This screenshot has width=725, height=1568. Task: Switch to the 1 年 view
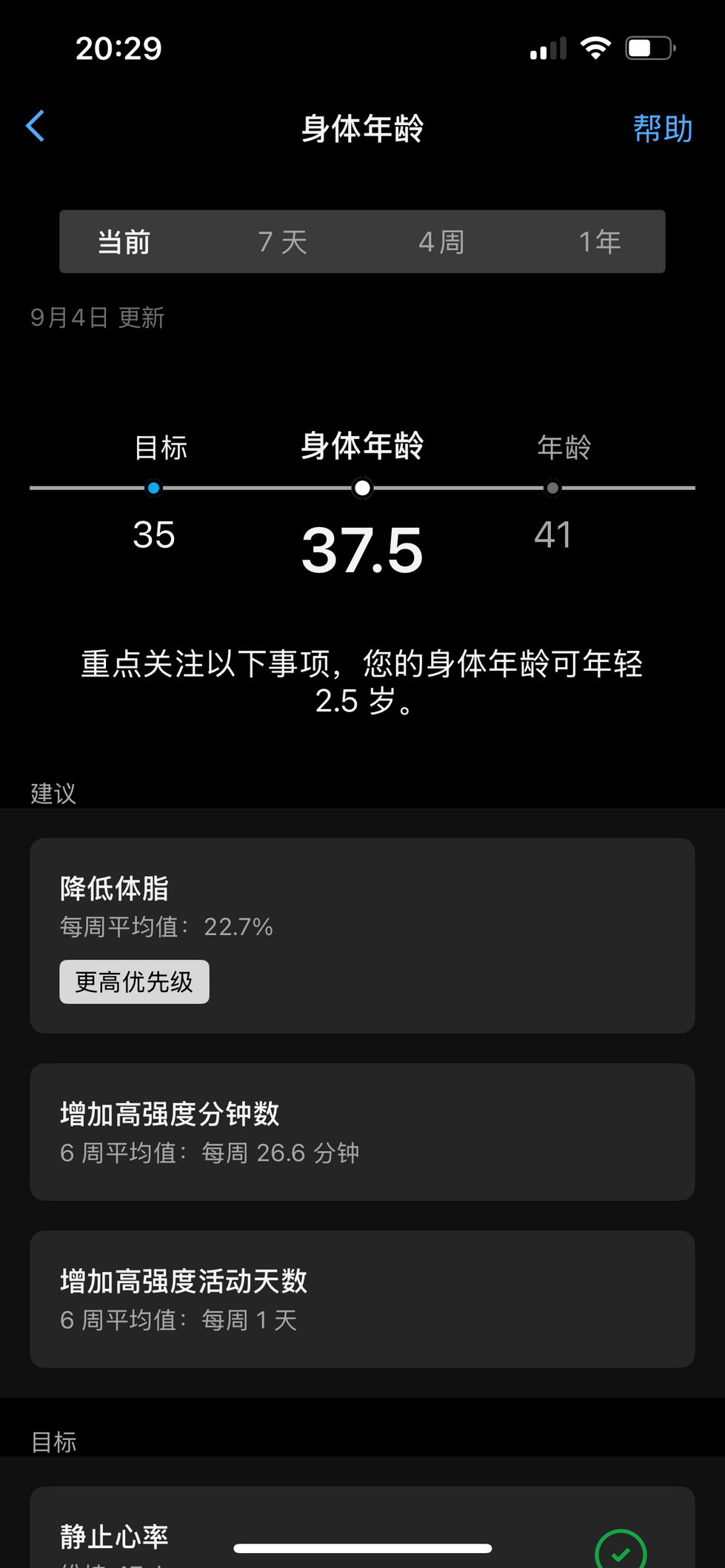pos(600,242)
